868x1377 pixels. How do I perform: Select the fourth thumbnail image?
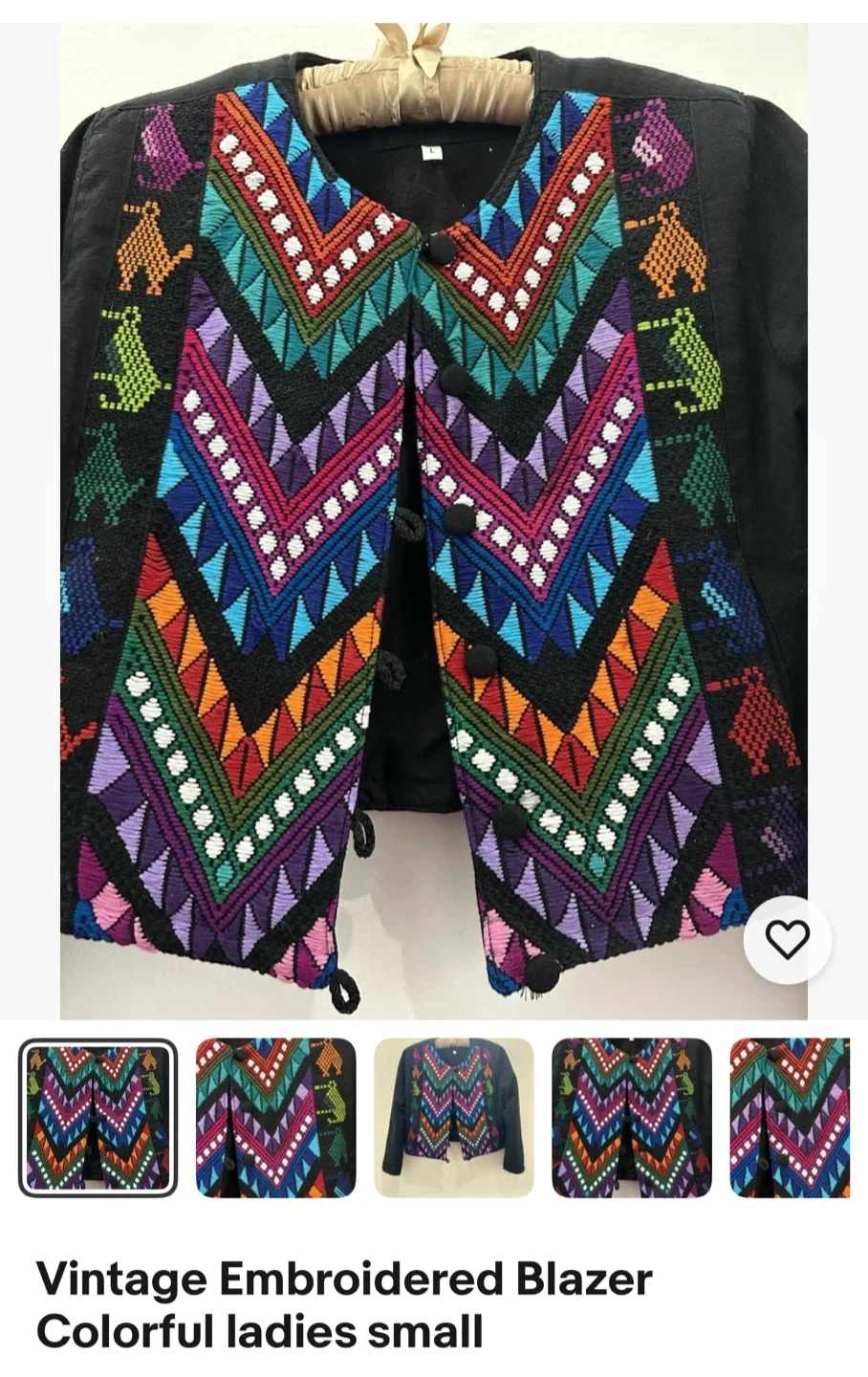click(x=632, y=1118)
